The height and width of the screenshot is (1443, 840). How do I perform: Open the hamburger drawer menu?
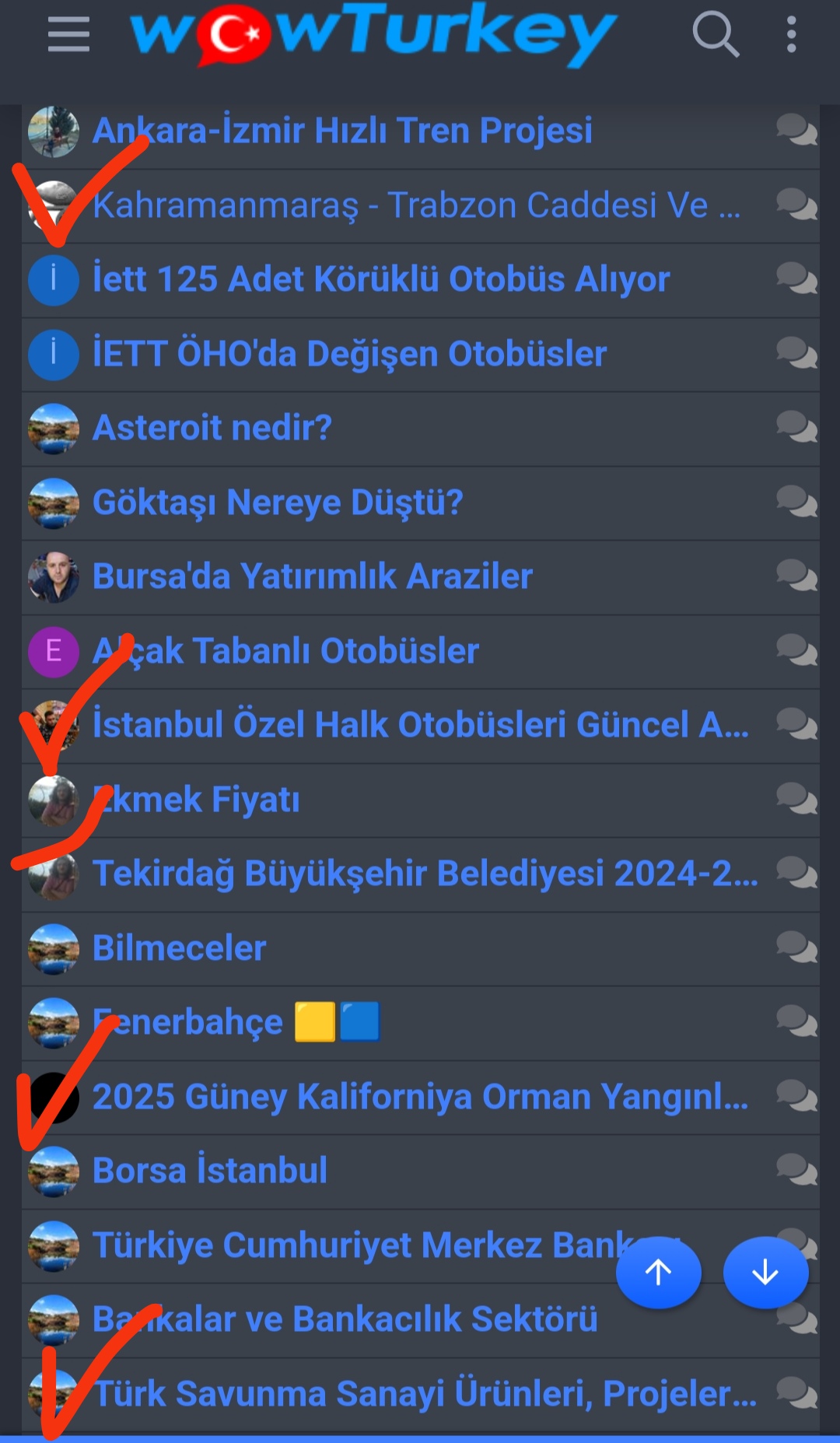(x=68, y=36)
